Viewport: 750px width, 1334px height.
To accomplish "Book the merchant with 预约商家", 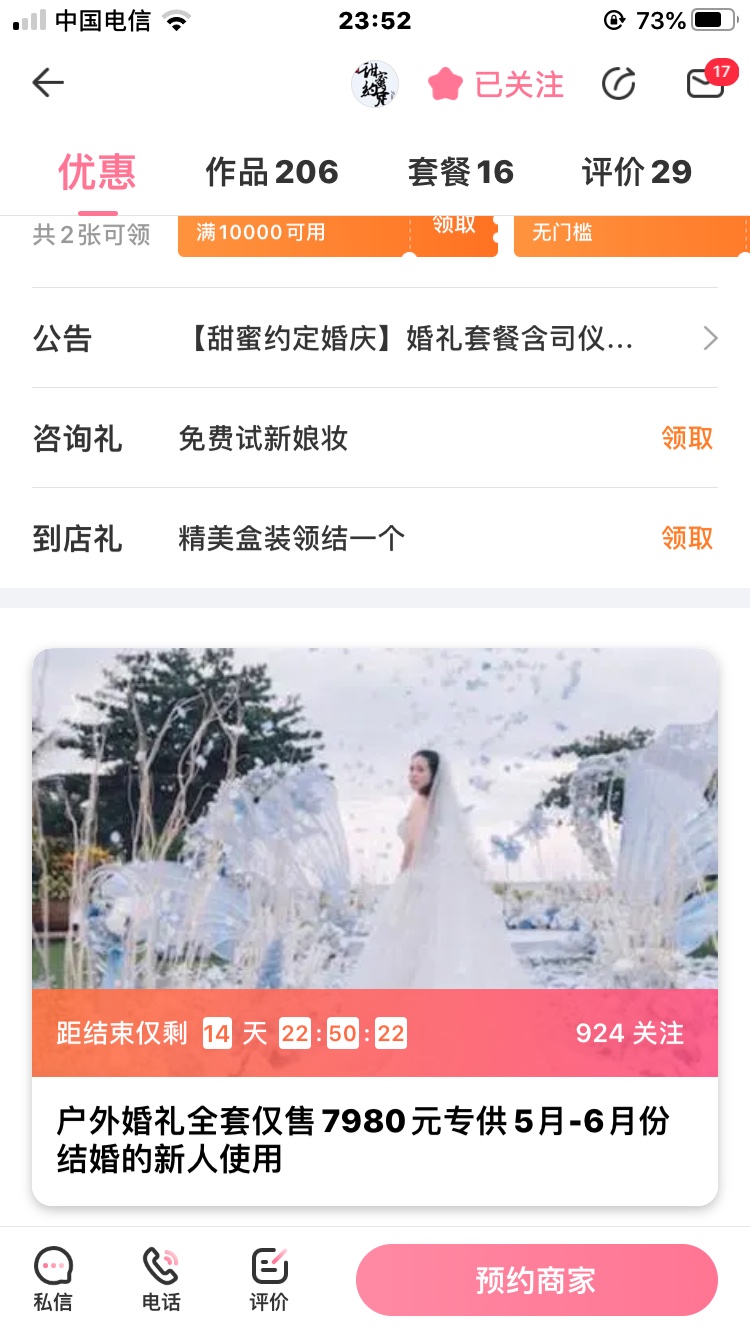I will pos(536,1280).
